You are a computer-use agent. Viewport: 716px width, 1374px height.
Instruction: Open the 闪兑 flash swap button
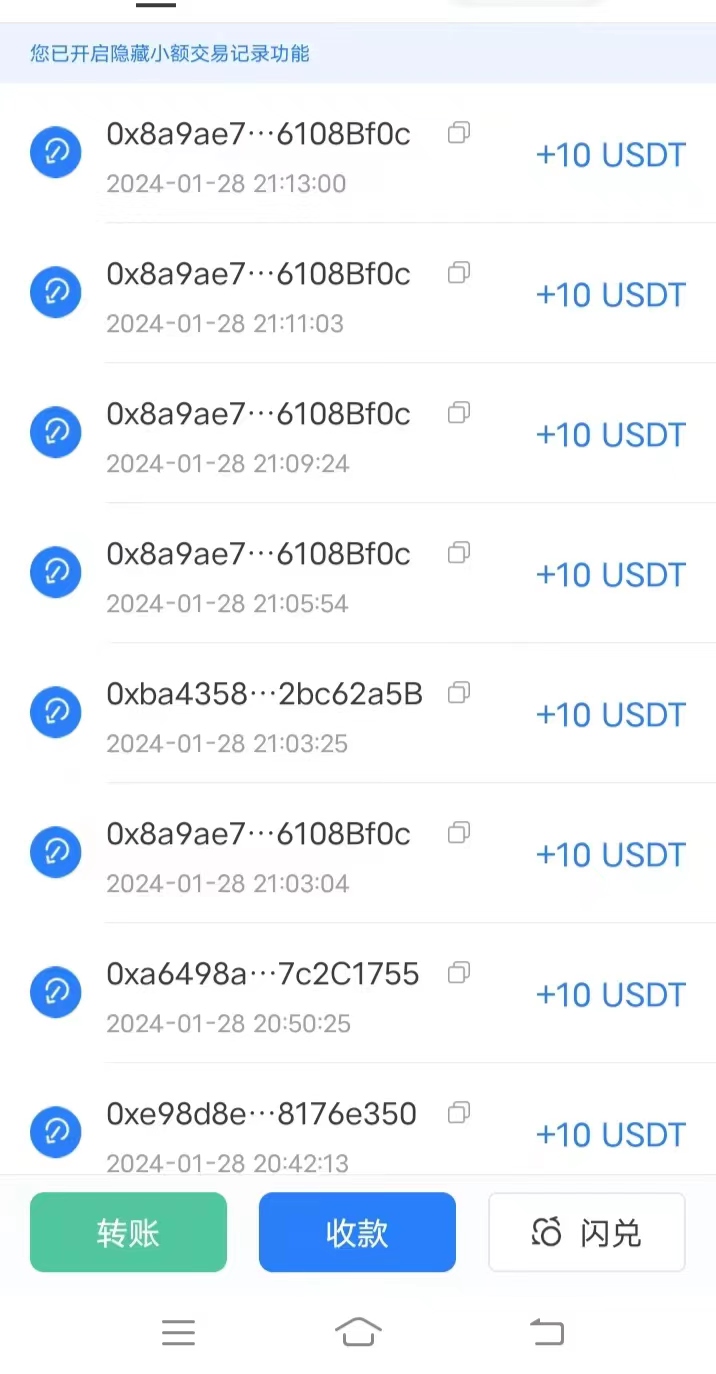tap(587, 1232)
